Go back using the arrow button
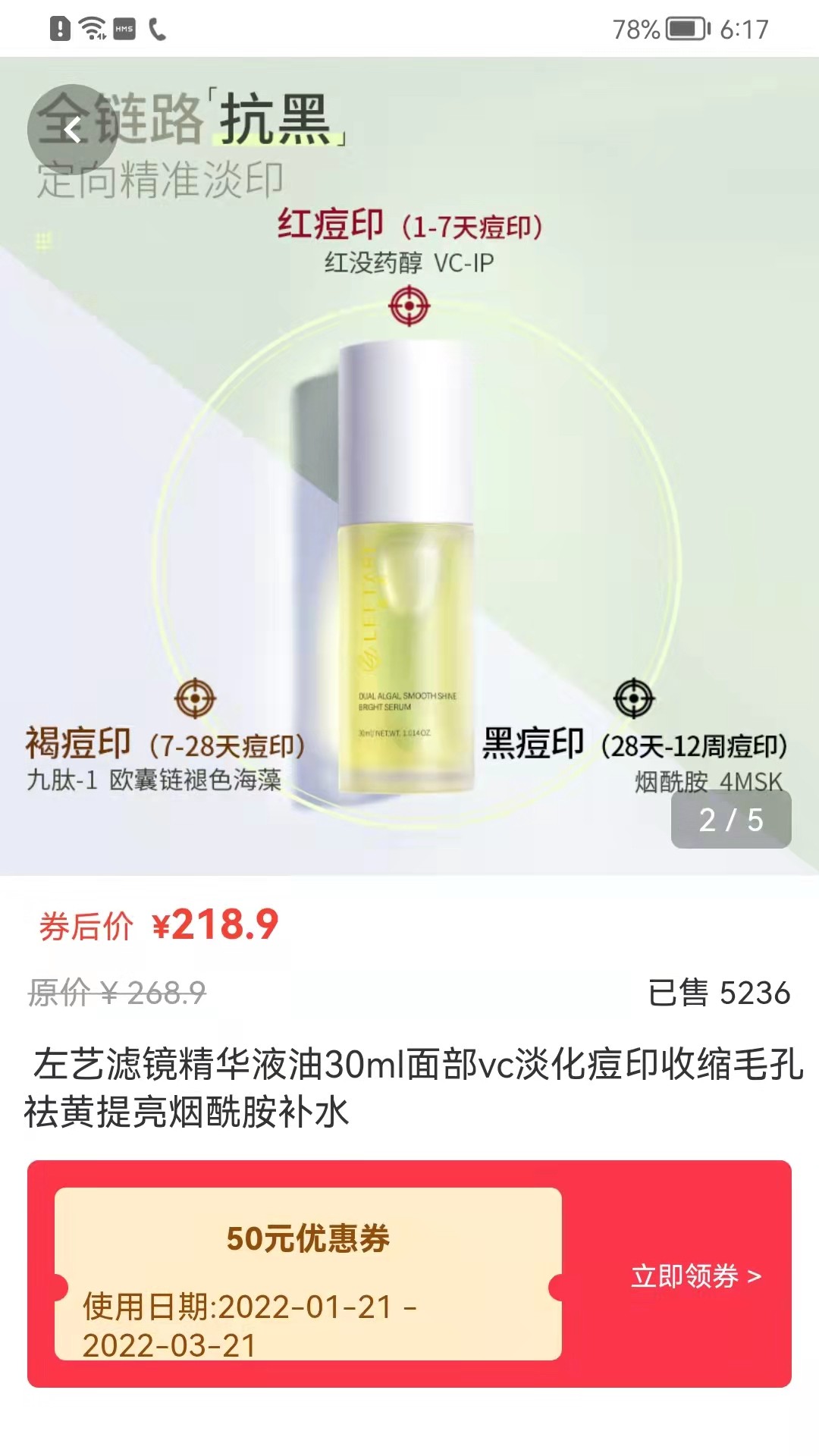This screenshot has width=819, height=1456. [x=72, y=130]
